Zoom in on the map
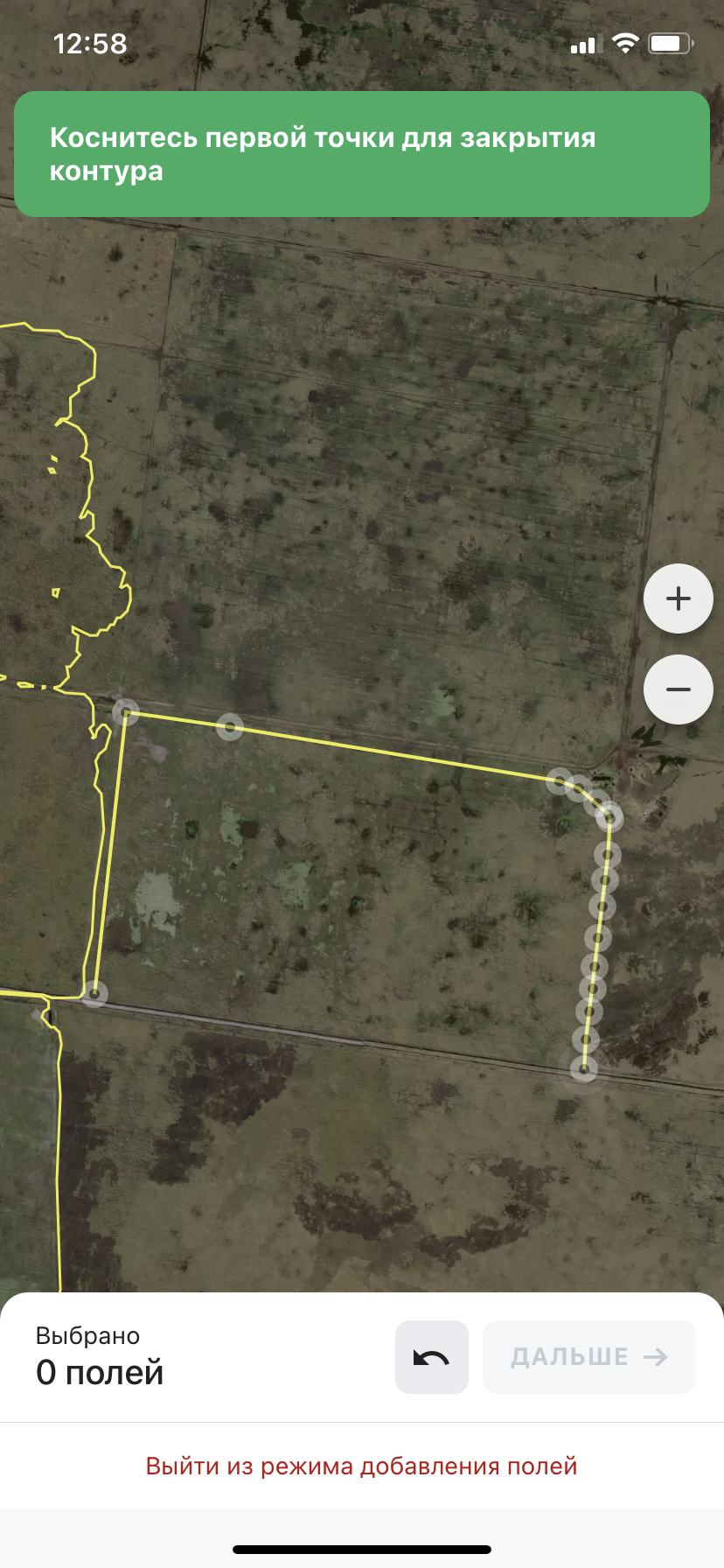The width and height of the screenshot is (724, 1568). [x=678, y=598]
